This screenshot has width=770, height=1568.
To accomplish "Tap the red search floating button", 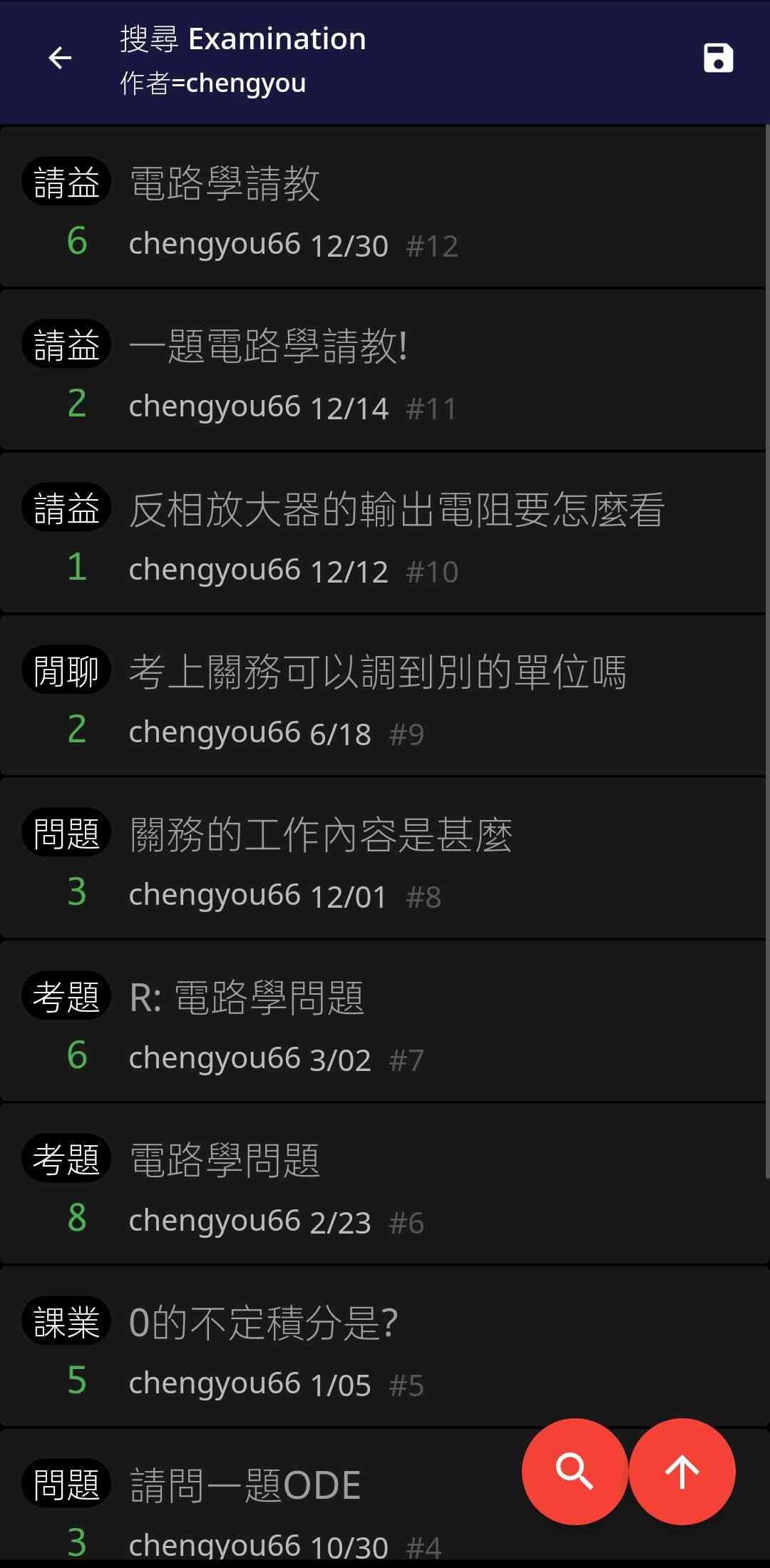I will [575, 1472].
